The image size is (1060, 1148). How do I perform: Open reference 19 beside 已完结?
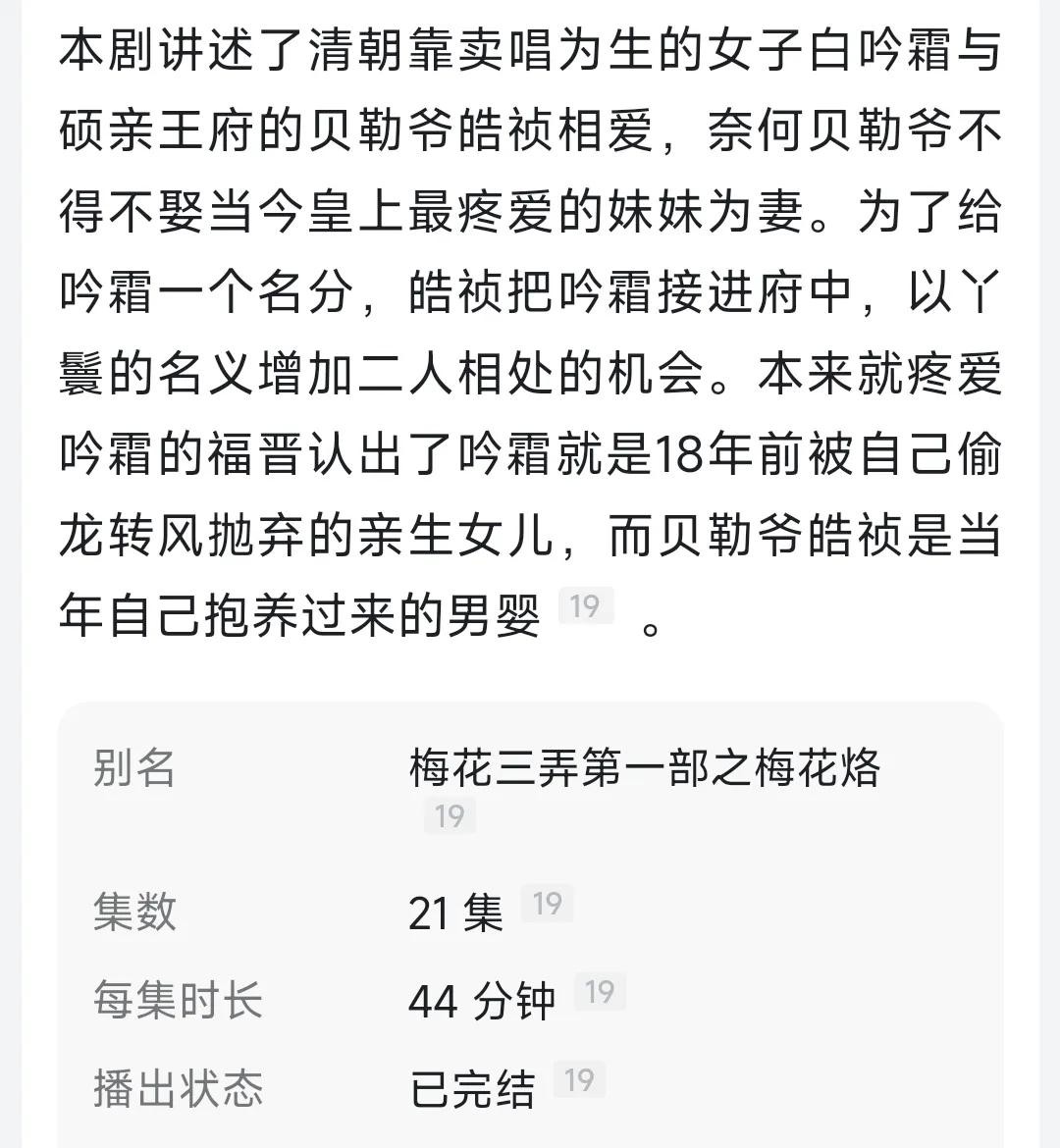[x=579, y=1080]
